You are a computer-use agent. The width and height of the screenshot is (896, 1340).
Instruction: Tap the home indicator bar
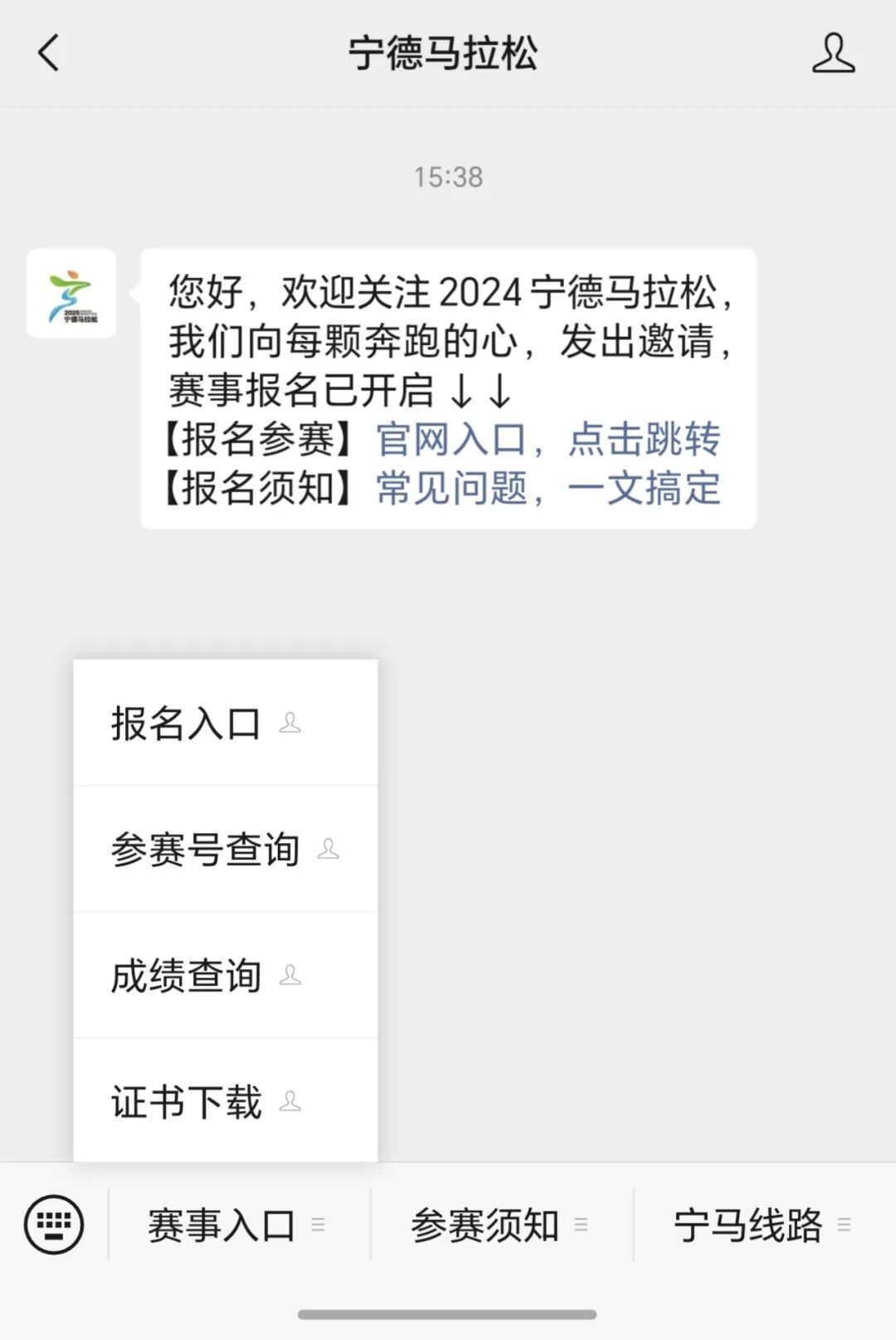(x=448, y=1313)
